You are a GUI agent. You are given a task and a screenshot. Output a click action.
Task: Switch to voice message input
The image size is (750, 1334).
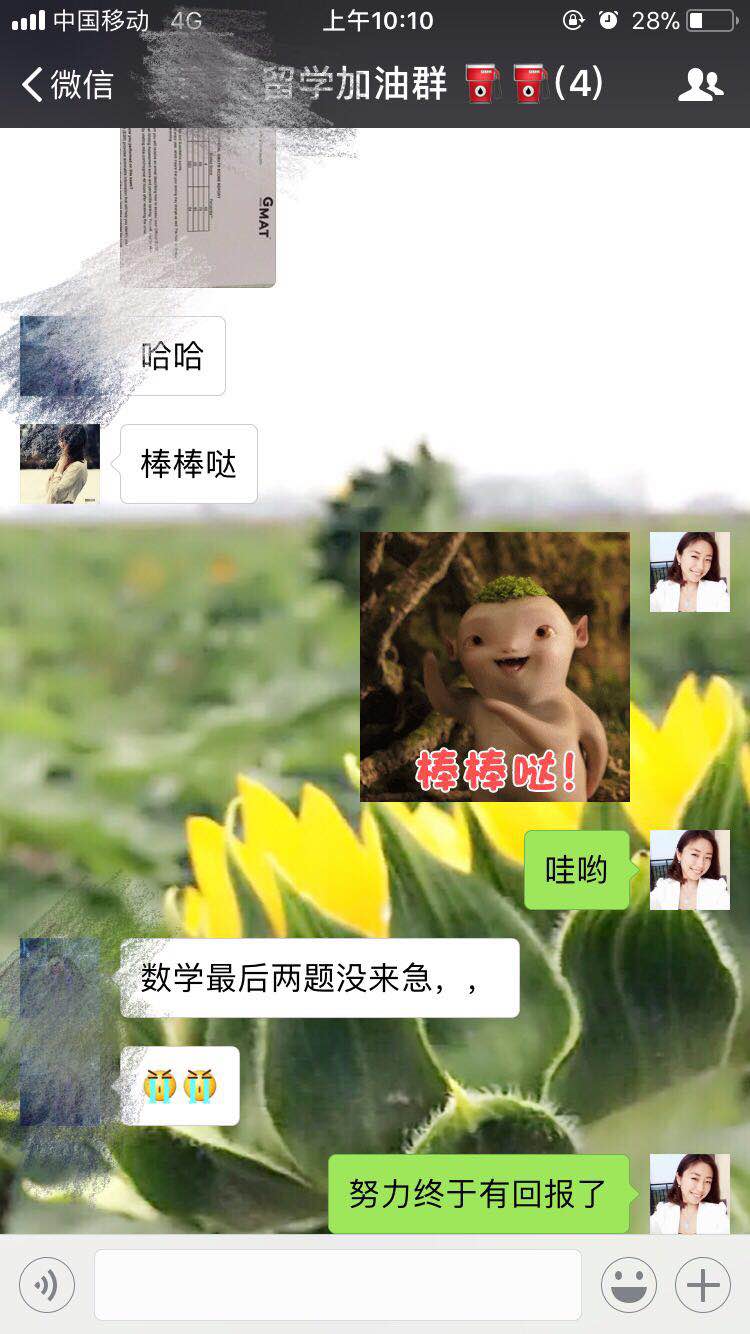47,1285
